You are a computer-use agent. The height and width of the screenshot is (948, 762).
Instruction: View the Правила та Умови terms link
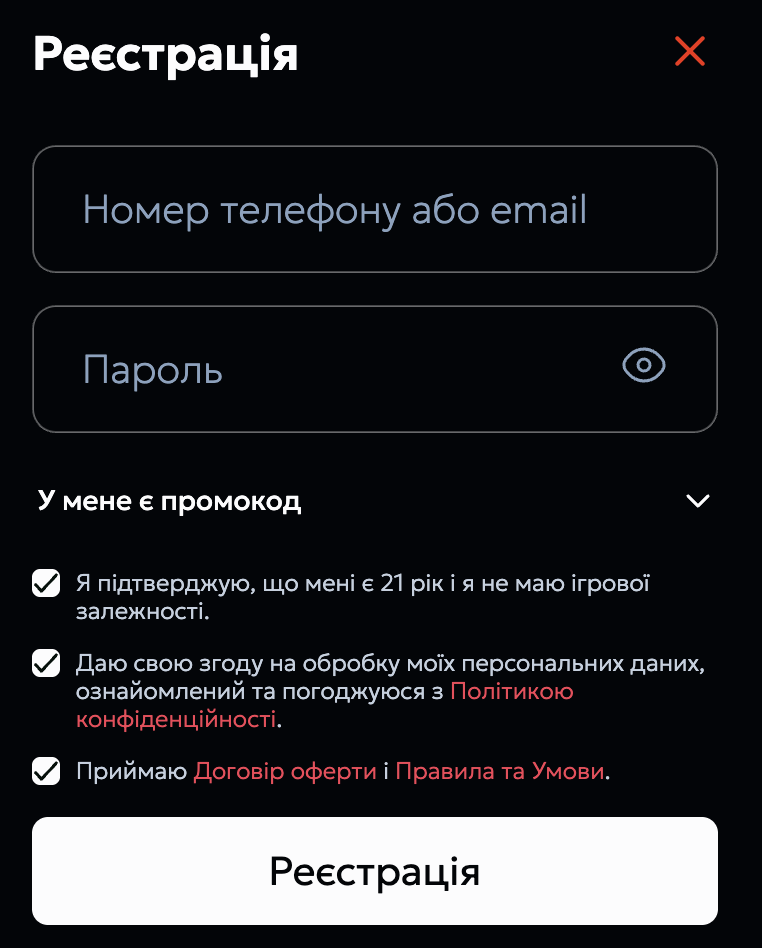coord(499,770)
